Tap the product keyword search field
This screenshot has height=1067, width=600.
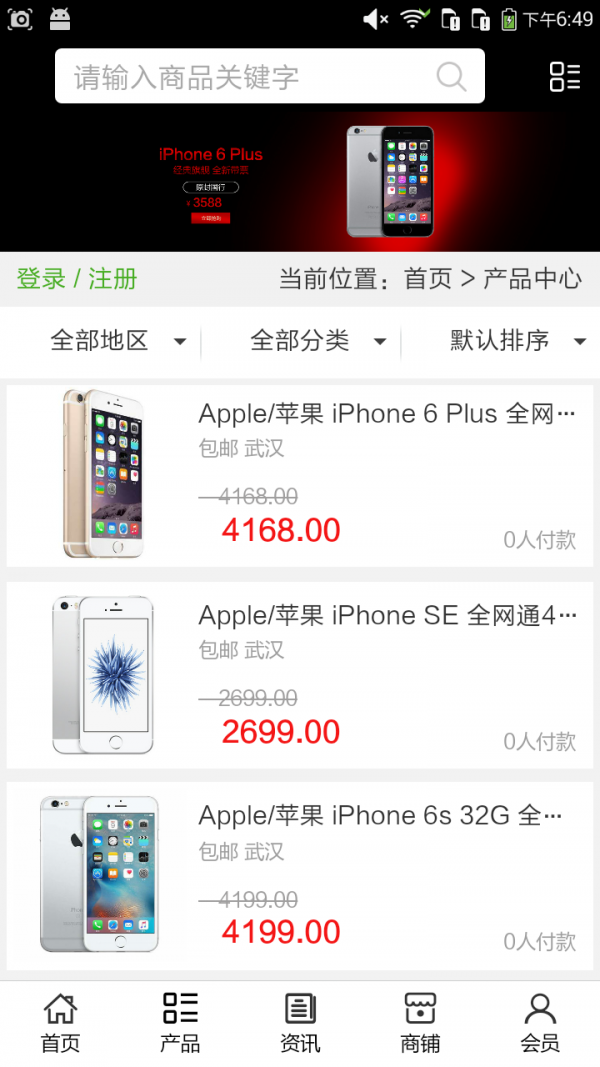pos(250,77)
